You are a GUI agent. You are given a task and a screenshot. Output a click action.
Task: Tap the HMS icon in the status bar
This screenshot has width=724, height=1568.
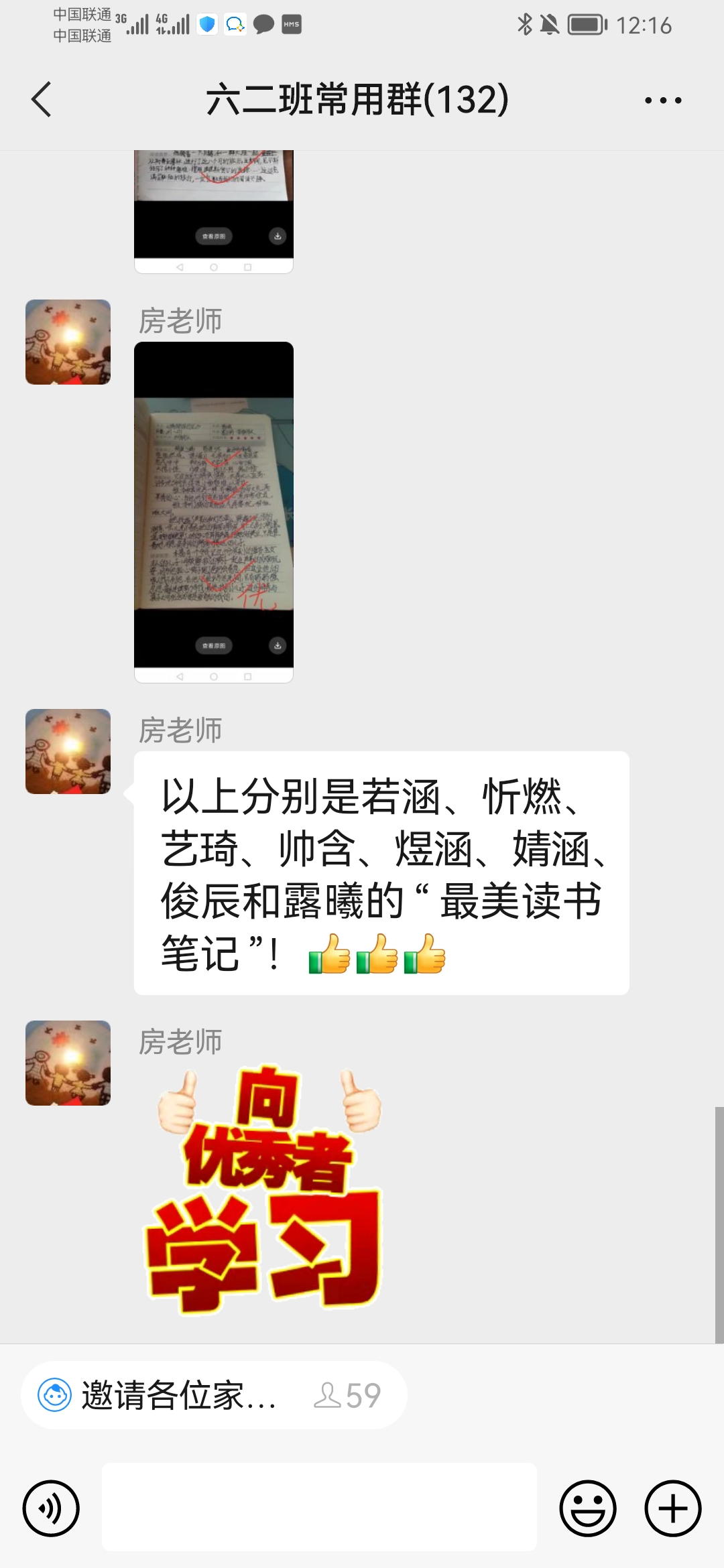pyautogui.click(x=292, y=25)
